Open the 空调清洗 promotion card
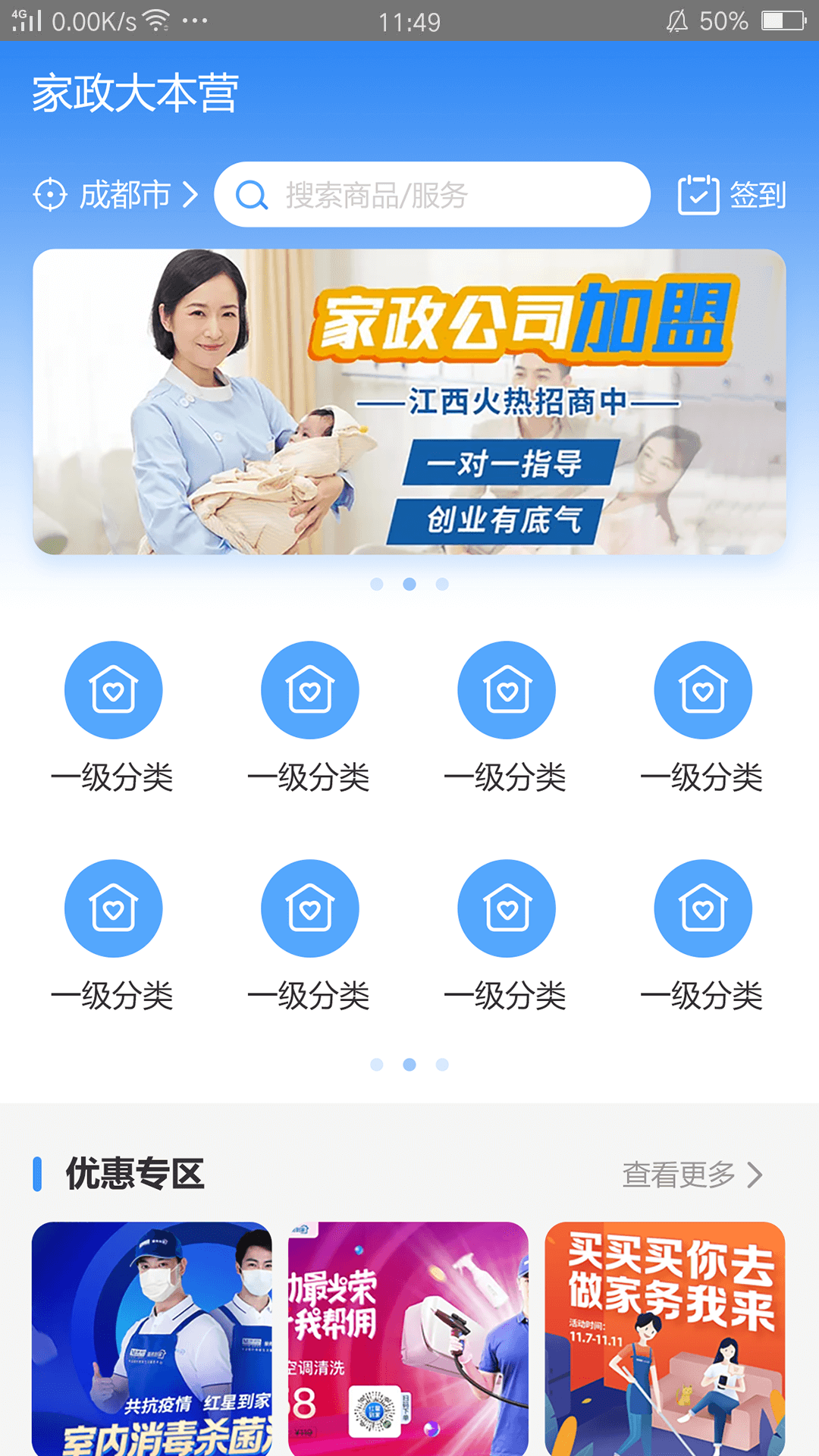 (x=408, y=1338)
